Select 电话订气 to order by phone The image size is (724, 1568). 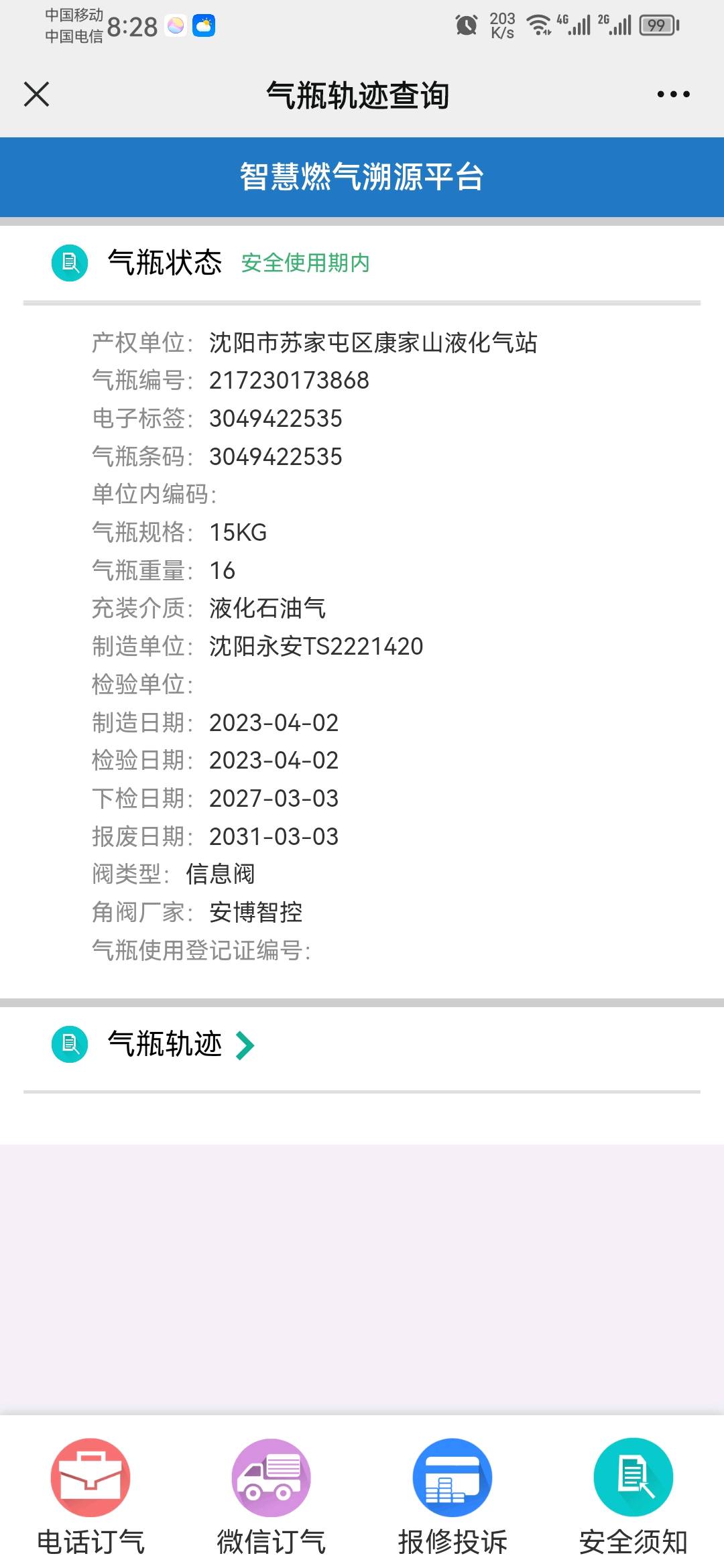coord(90,1495)
